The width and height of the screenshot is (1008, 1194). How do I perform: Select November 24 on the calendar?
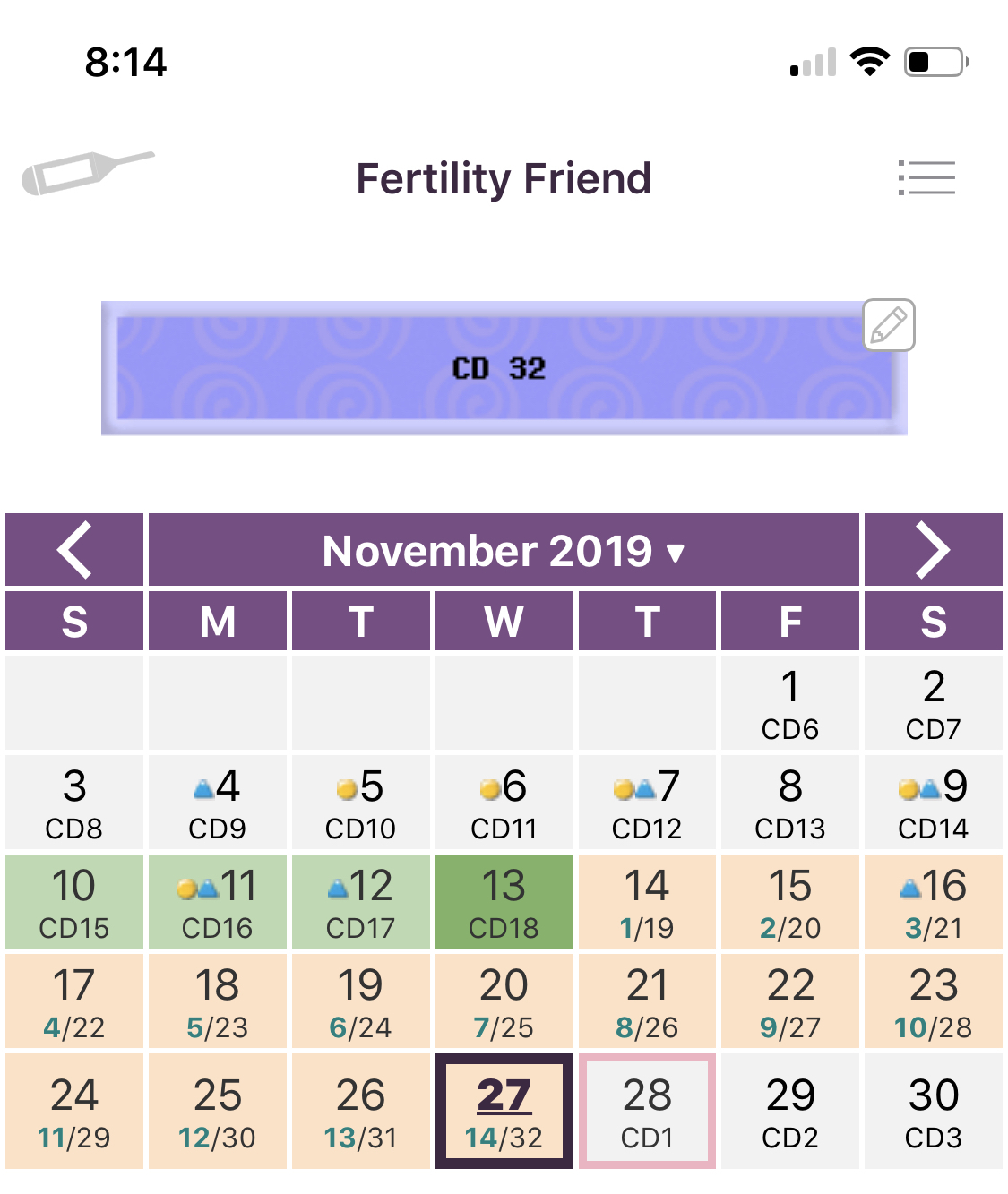[74, 1111]
